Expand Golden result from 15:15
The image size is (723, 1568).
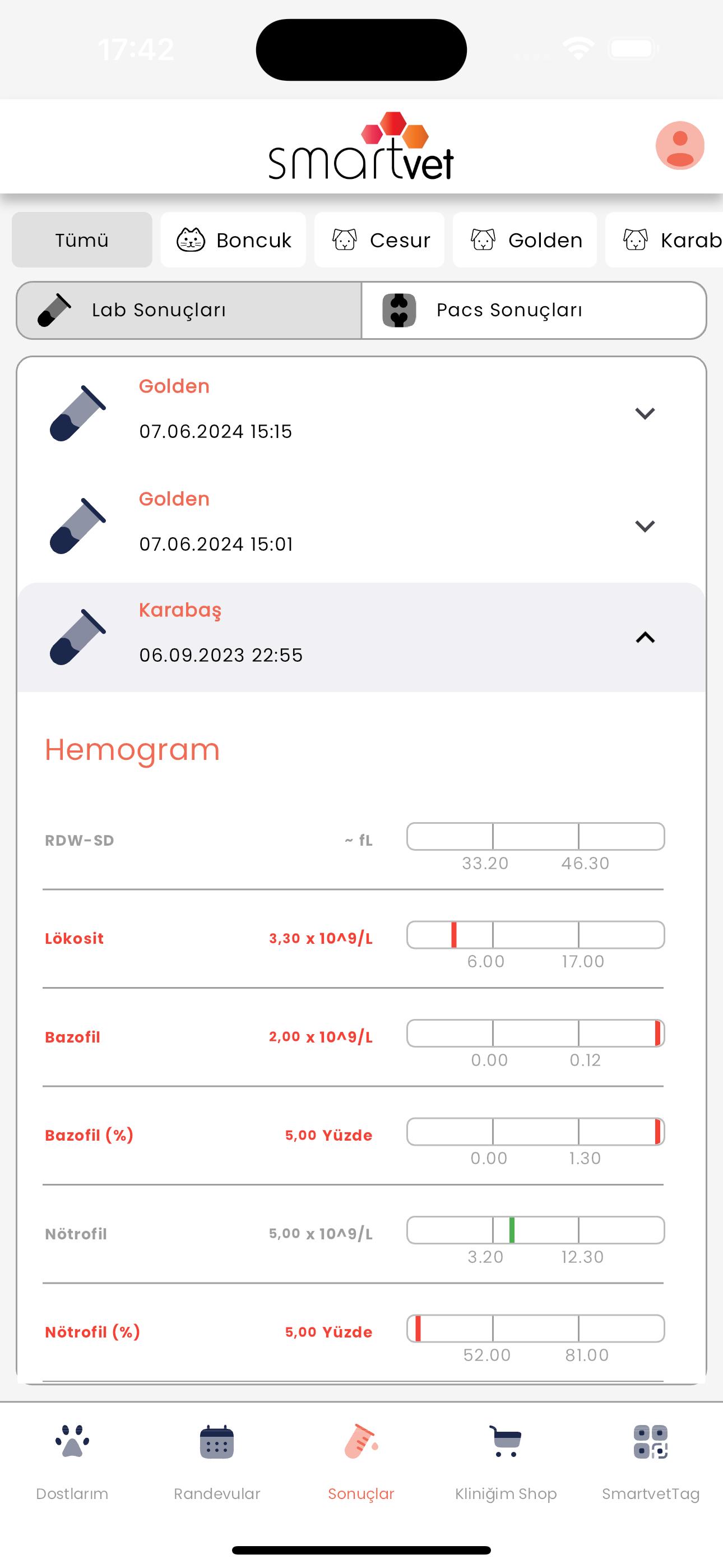coord(361,413)
